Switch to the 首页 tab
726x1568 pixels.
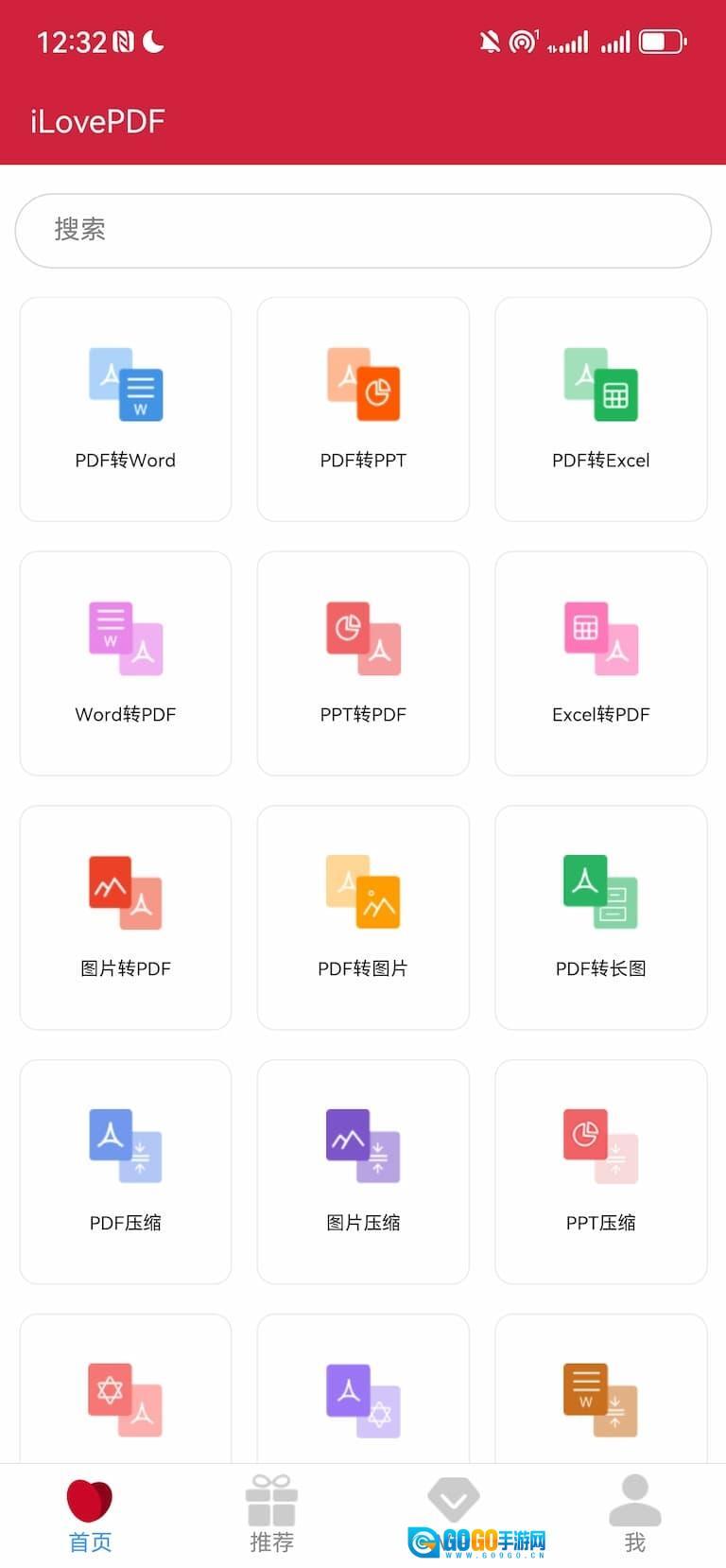click(x=91, y=1515)
